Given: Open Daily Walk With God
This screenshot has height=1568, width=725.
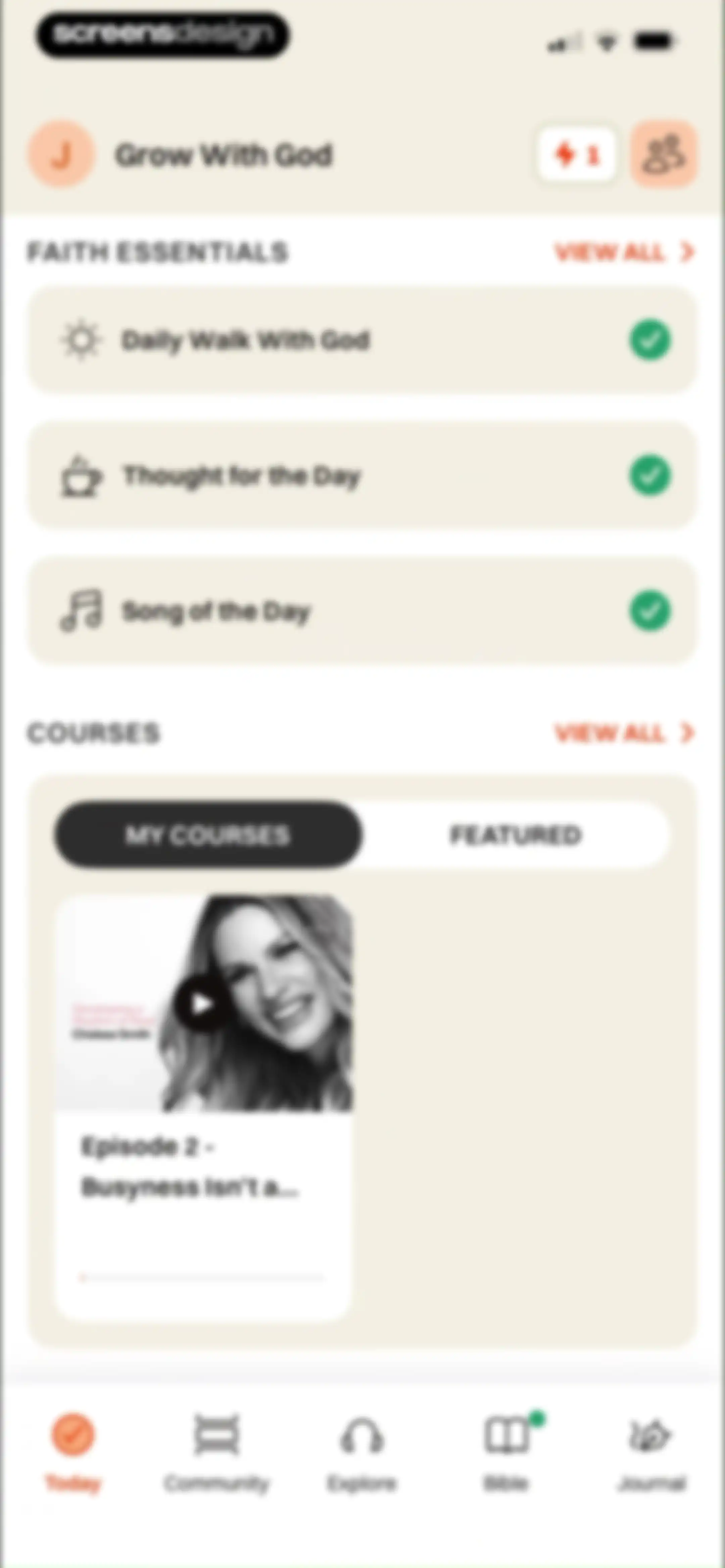Looking at the screenshot, I should [x=362, y=340].
